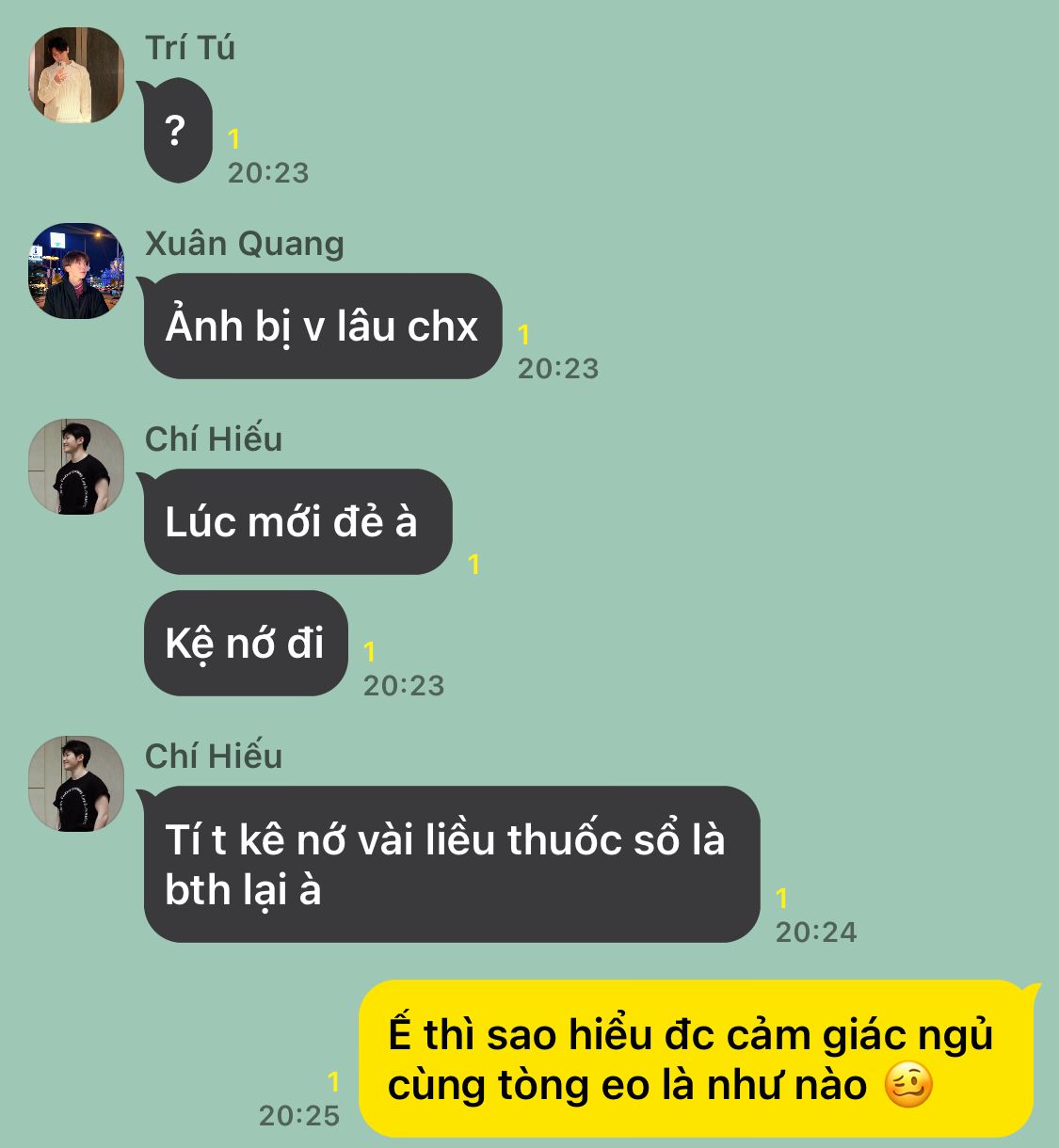Open Trí Tú's profile picture
The image size is (1059, 1148).
pyautogui.click(x=76, y=75)
